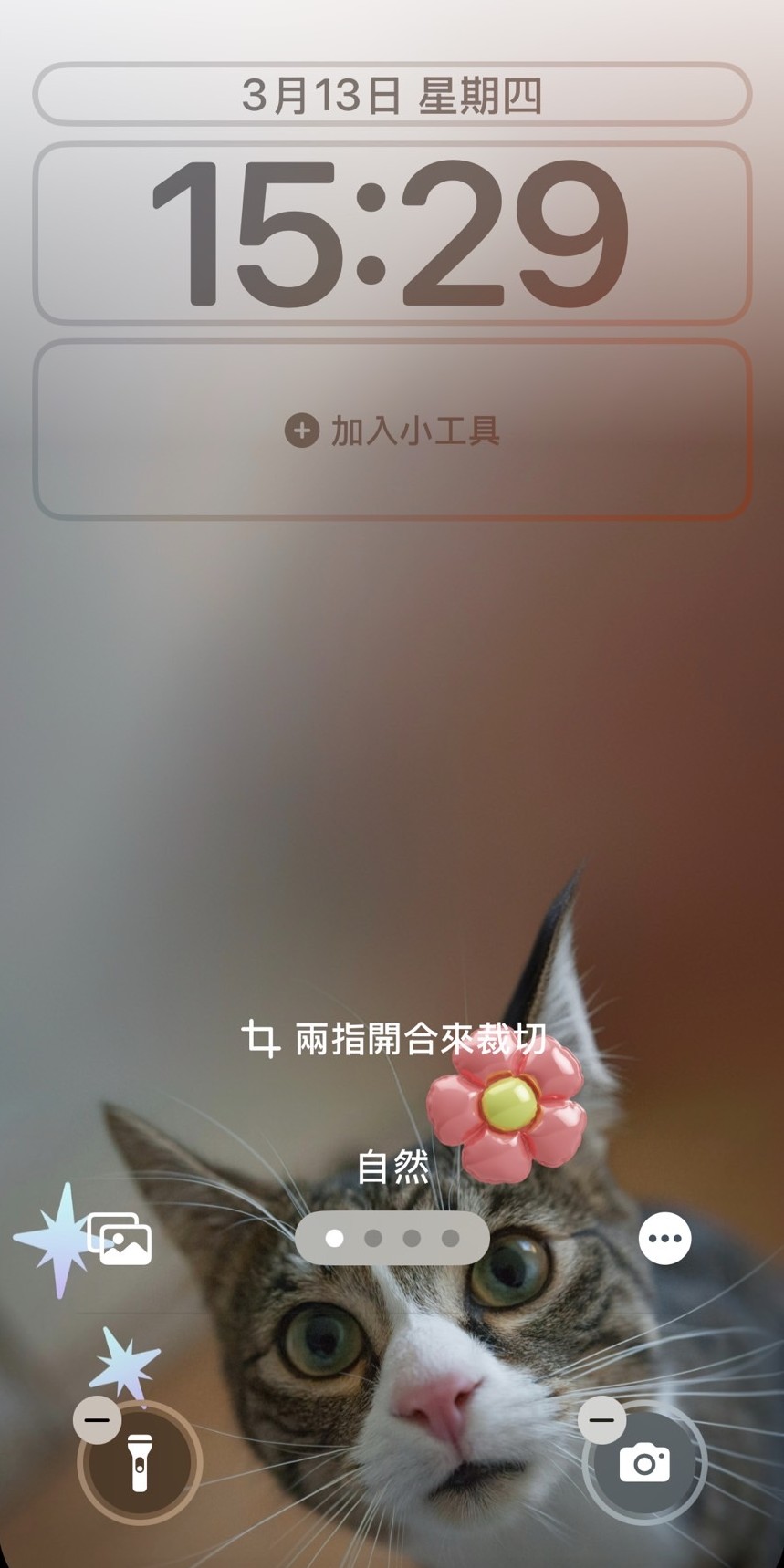Open the three-dot more options menu
Viewport: 784px width, 1568px height.
coord(664,1239)
